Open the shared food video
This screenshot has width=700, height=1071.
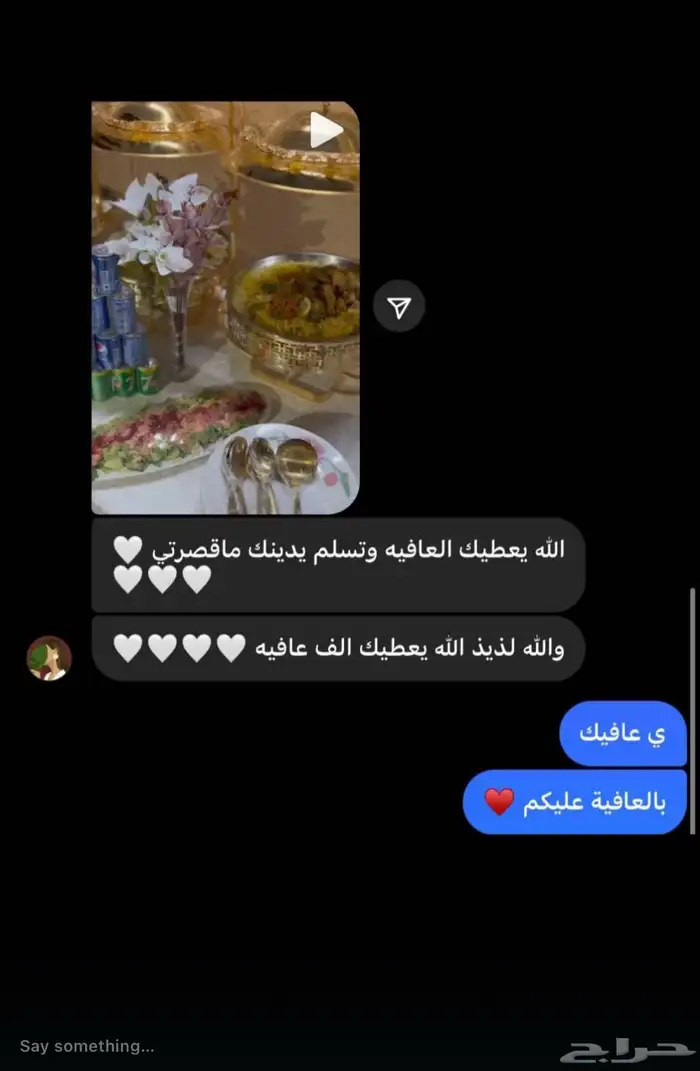[225, 307]
